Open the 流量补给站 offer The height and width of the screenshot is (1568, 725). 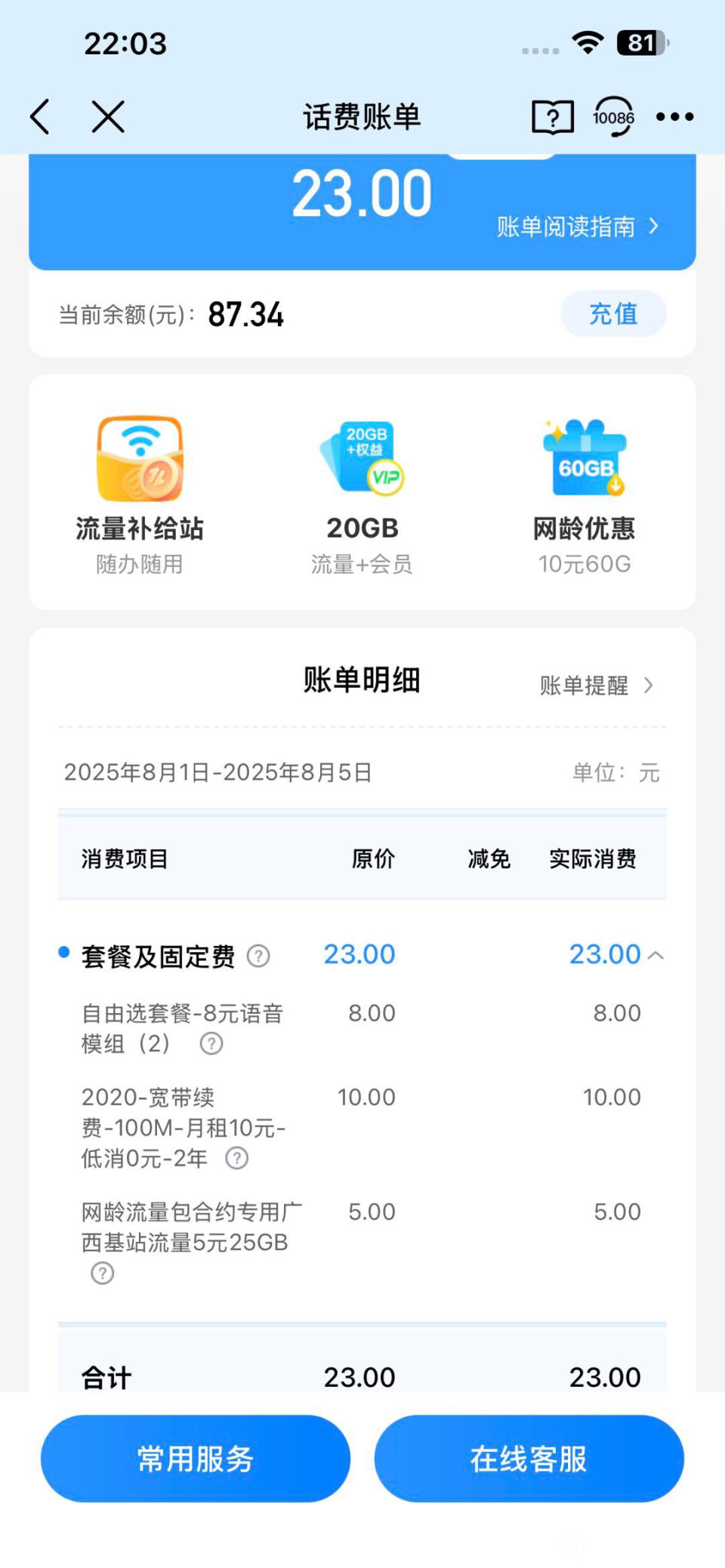[x=140, y=494]
